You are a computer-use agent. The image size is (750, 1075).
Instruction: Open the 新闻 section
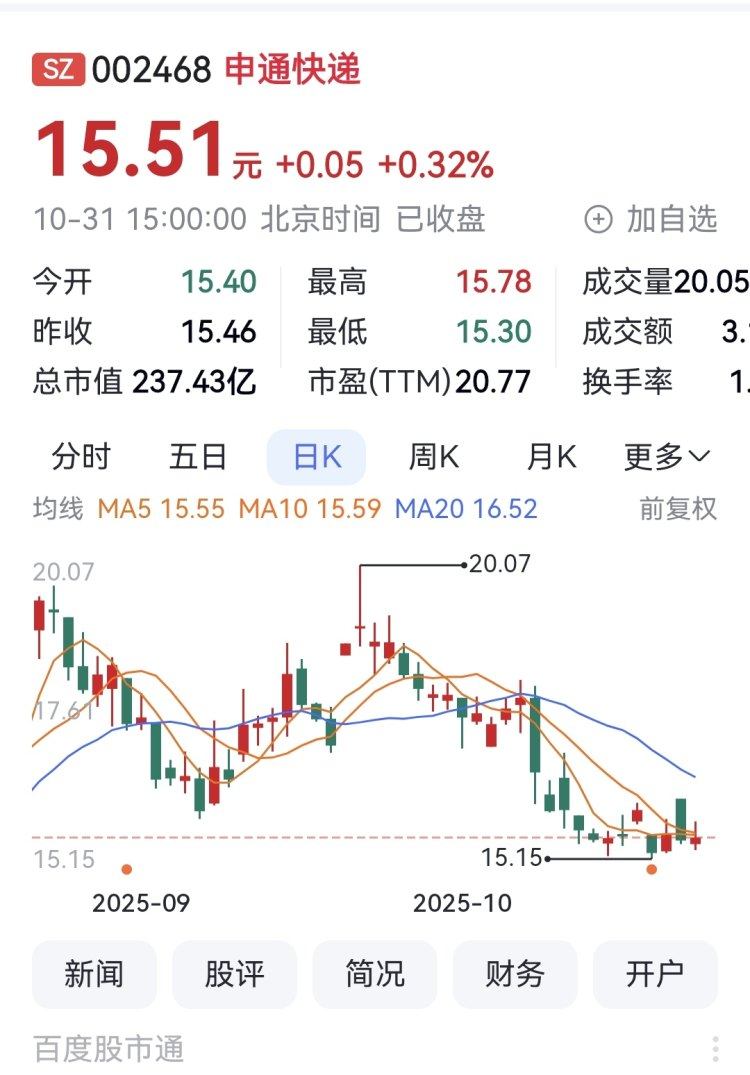pyautogui.click(x=94, y=974)
